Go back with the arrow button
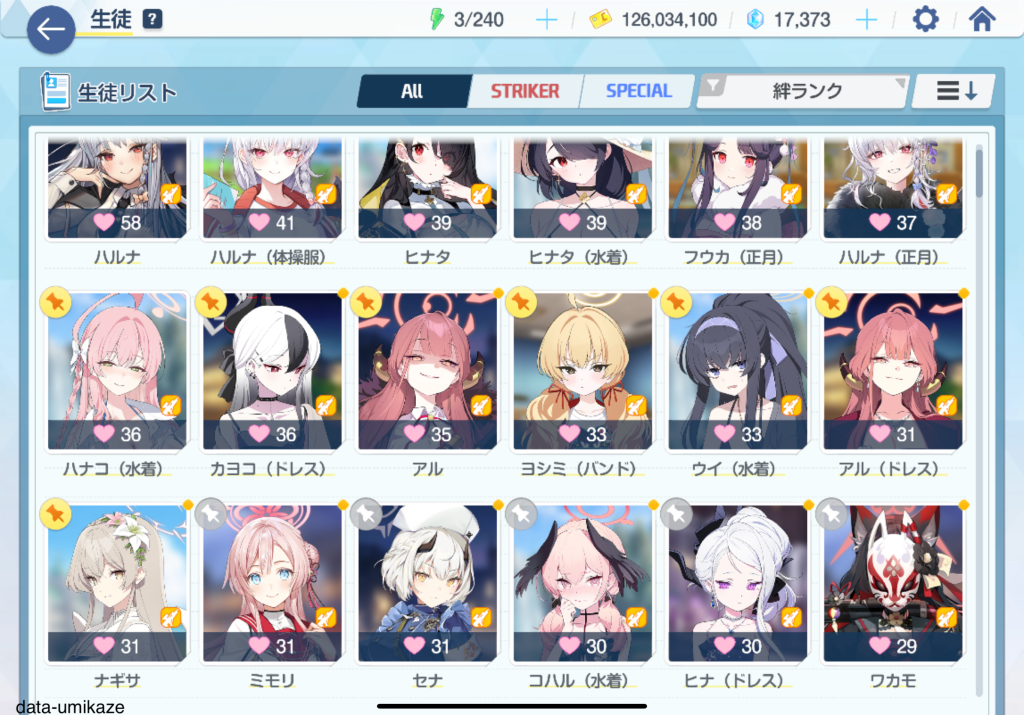The height and width of the screenshot is (715, 1024). 51,30
